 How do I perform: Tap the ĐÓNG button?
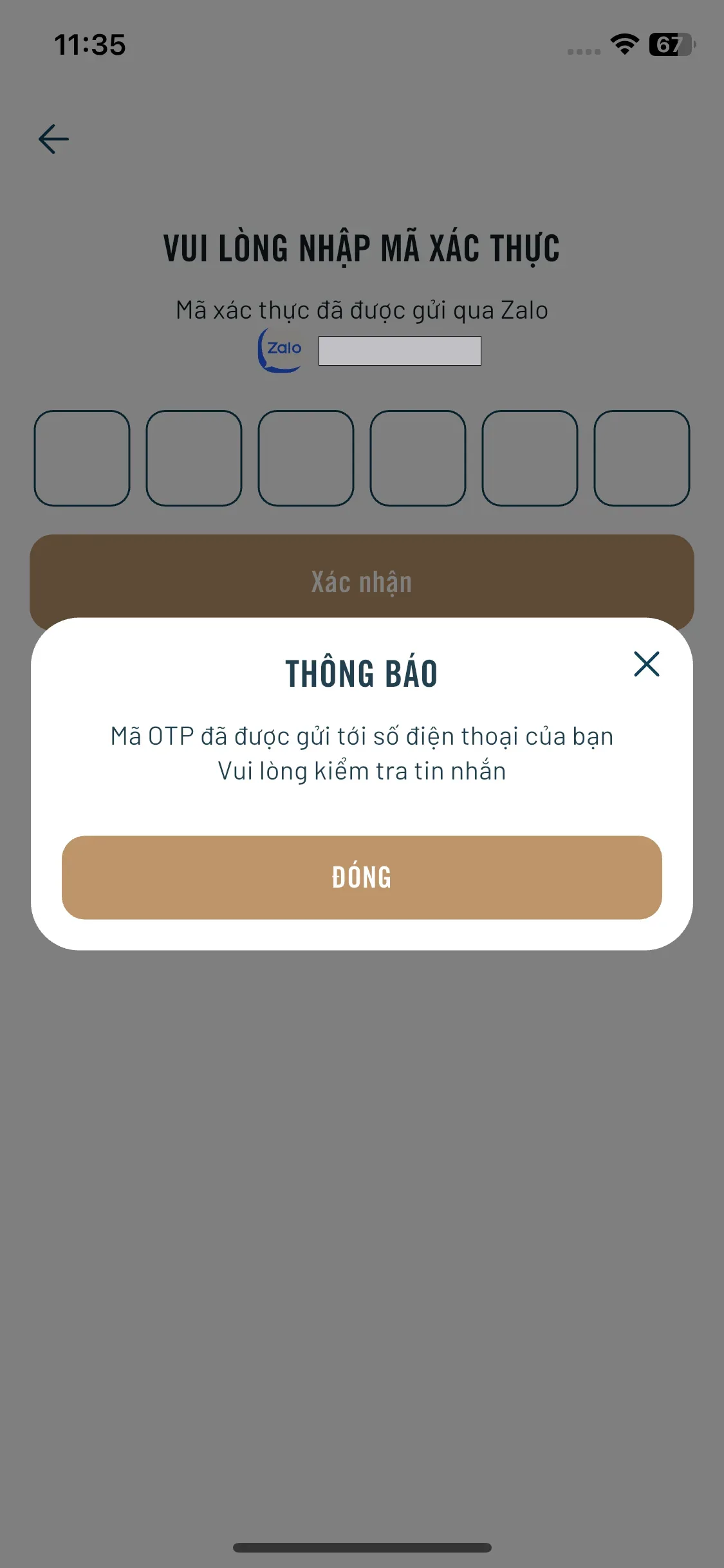[x=362, y=877]
